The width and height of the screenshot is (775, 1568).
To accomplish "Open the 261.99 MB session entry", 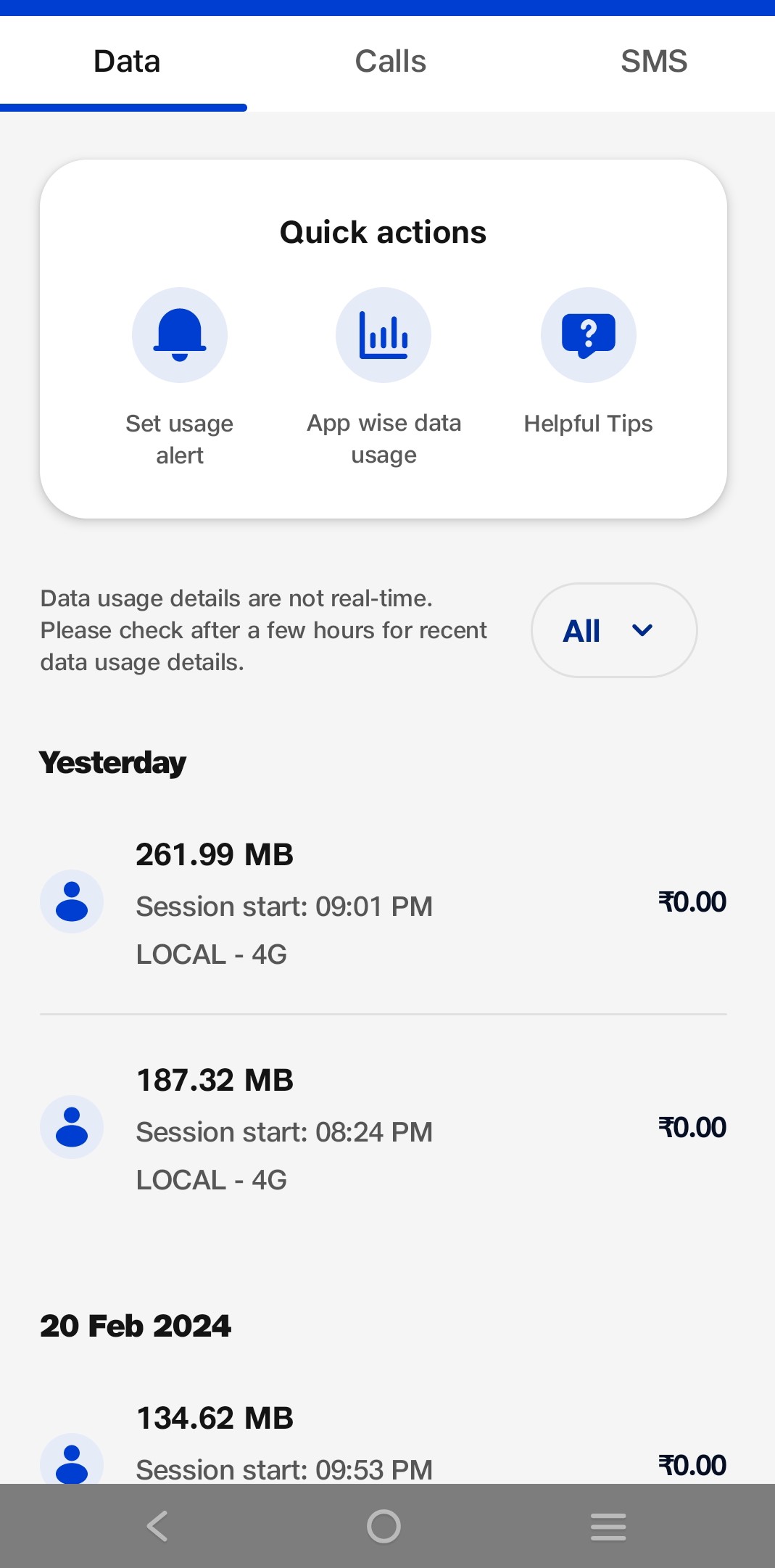I will (x=383, y=903).
